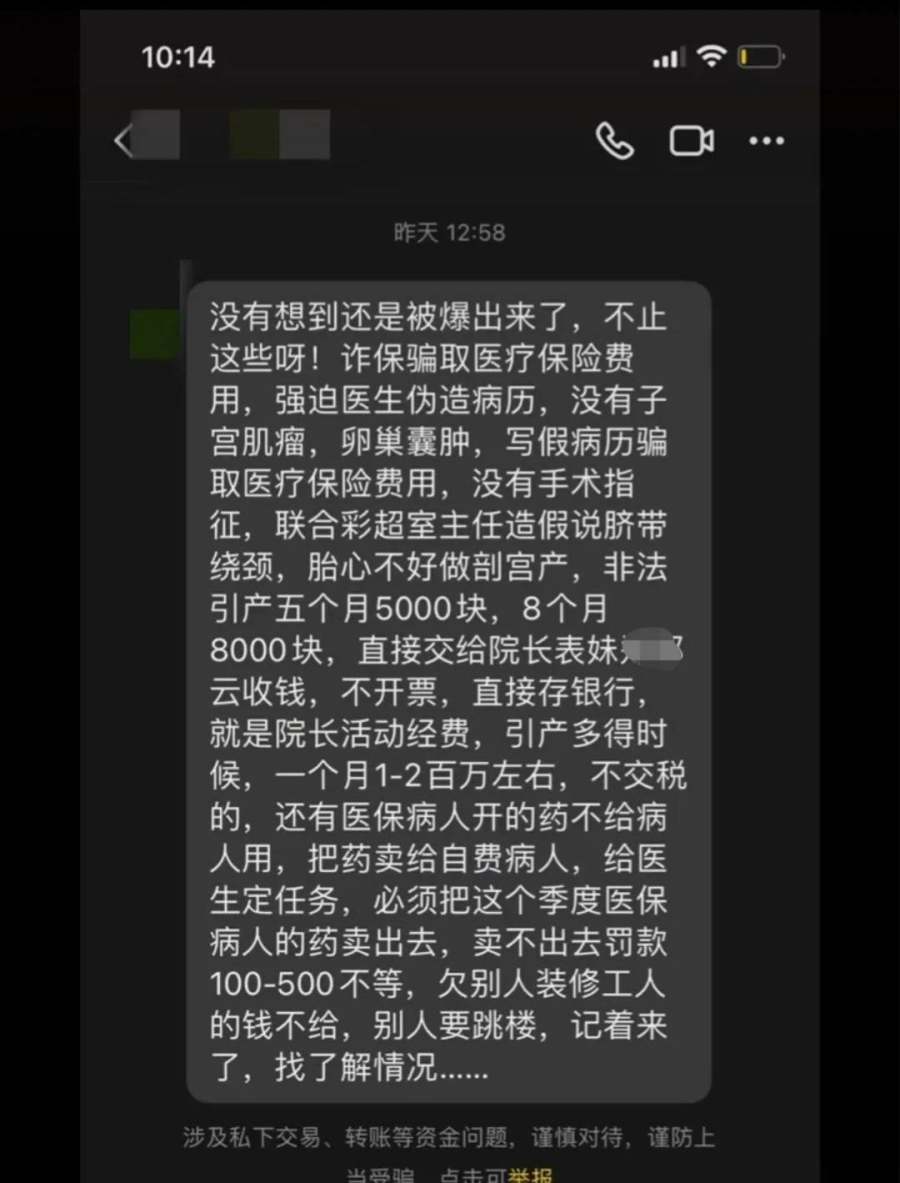Go back to the chat list

(123, 141)
